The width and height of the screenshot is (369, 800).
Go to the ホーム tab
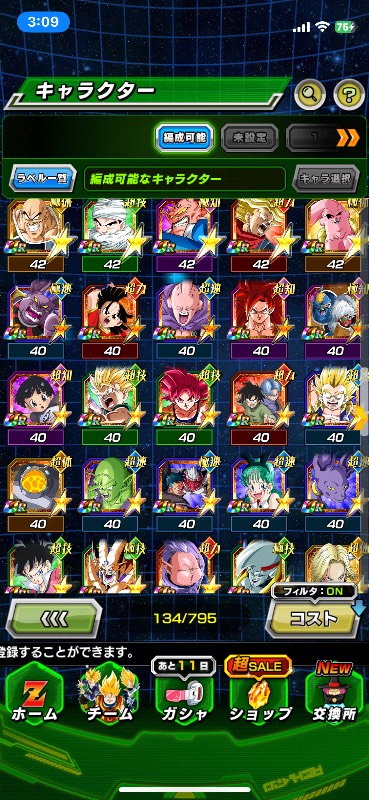pos(35,695)
